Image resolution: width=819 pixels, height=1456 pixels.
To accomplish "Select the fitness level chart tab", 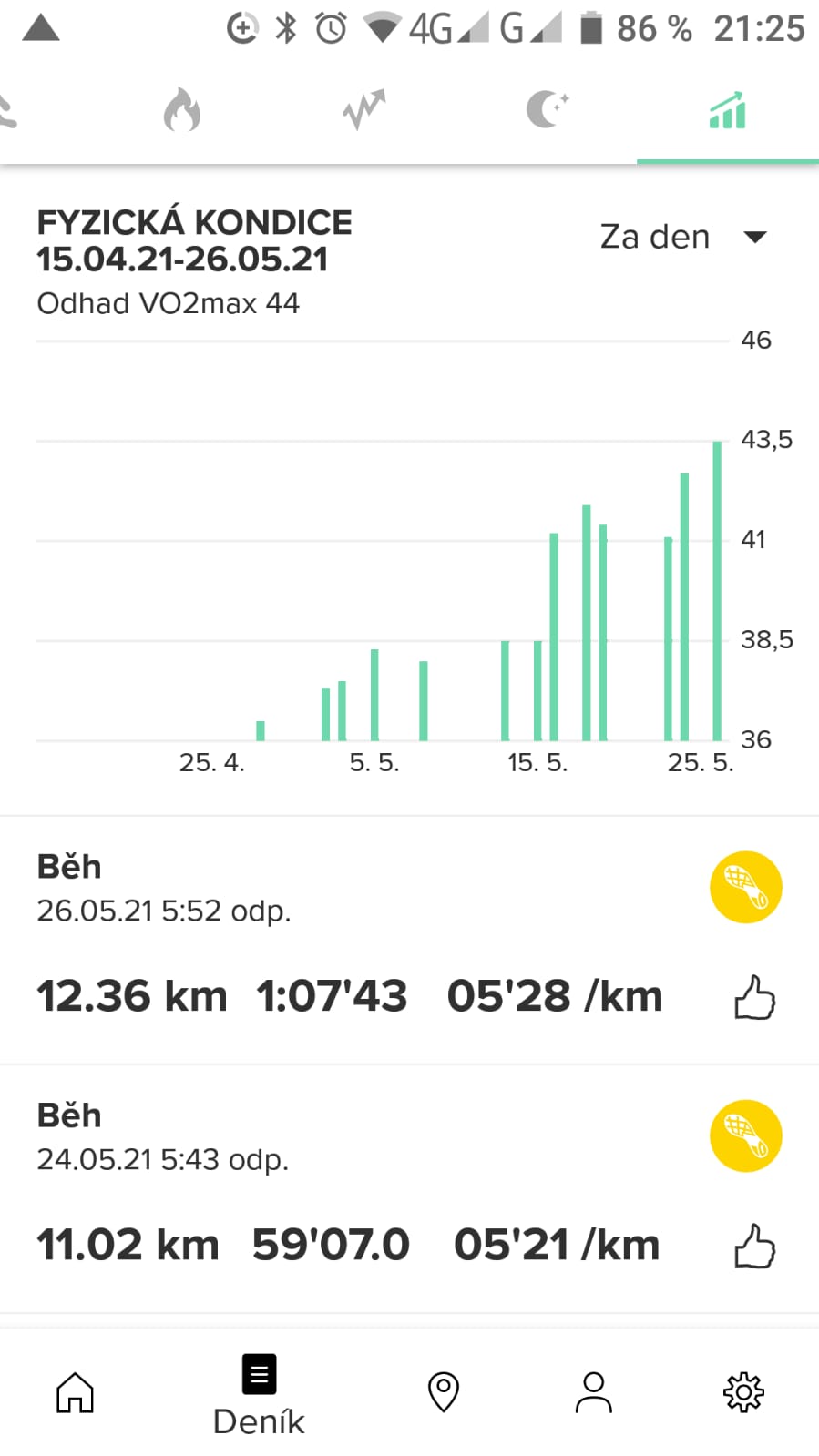I will pyautogui.click(x=728, y=110).
